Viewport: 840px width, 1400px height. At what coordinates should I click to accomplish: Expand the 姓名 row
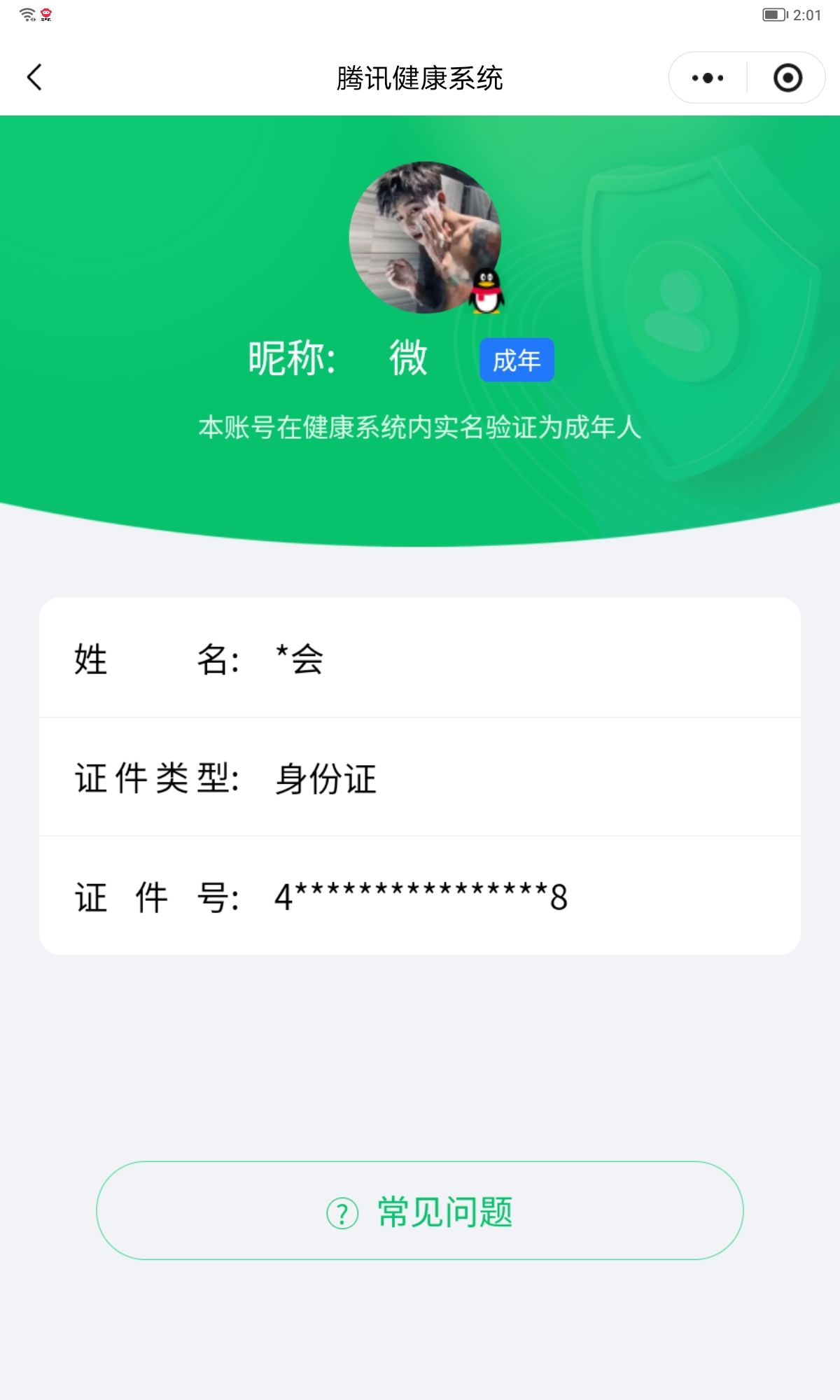[420, 658]
